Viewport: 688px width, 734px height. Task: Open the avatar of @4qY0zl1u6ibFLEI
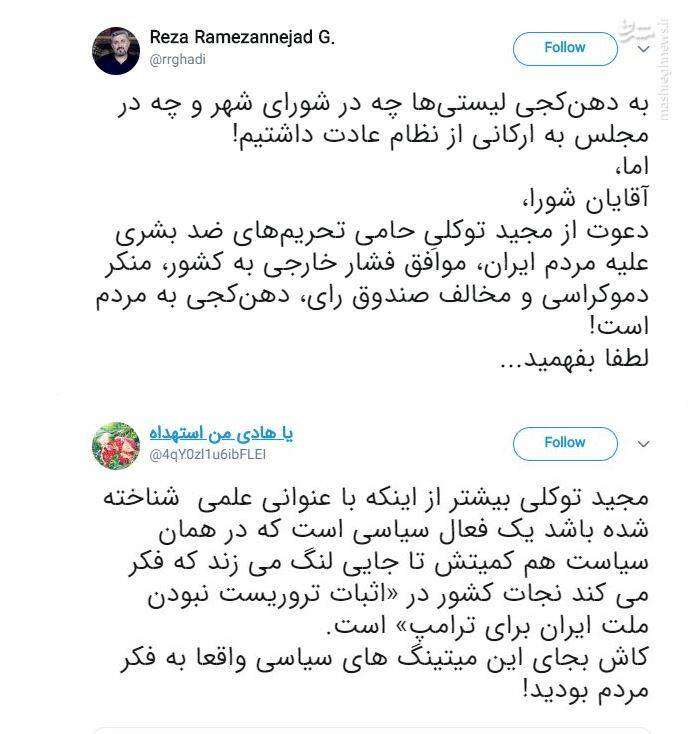pyautogui.click(x=116, y=445)
